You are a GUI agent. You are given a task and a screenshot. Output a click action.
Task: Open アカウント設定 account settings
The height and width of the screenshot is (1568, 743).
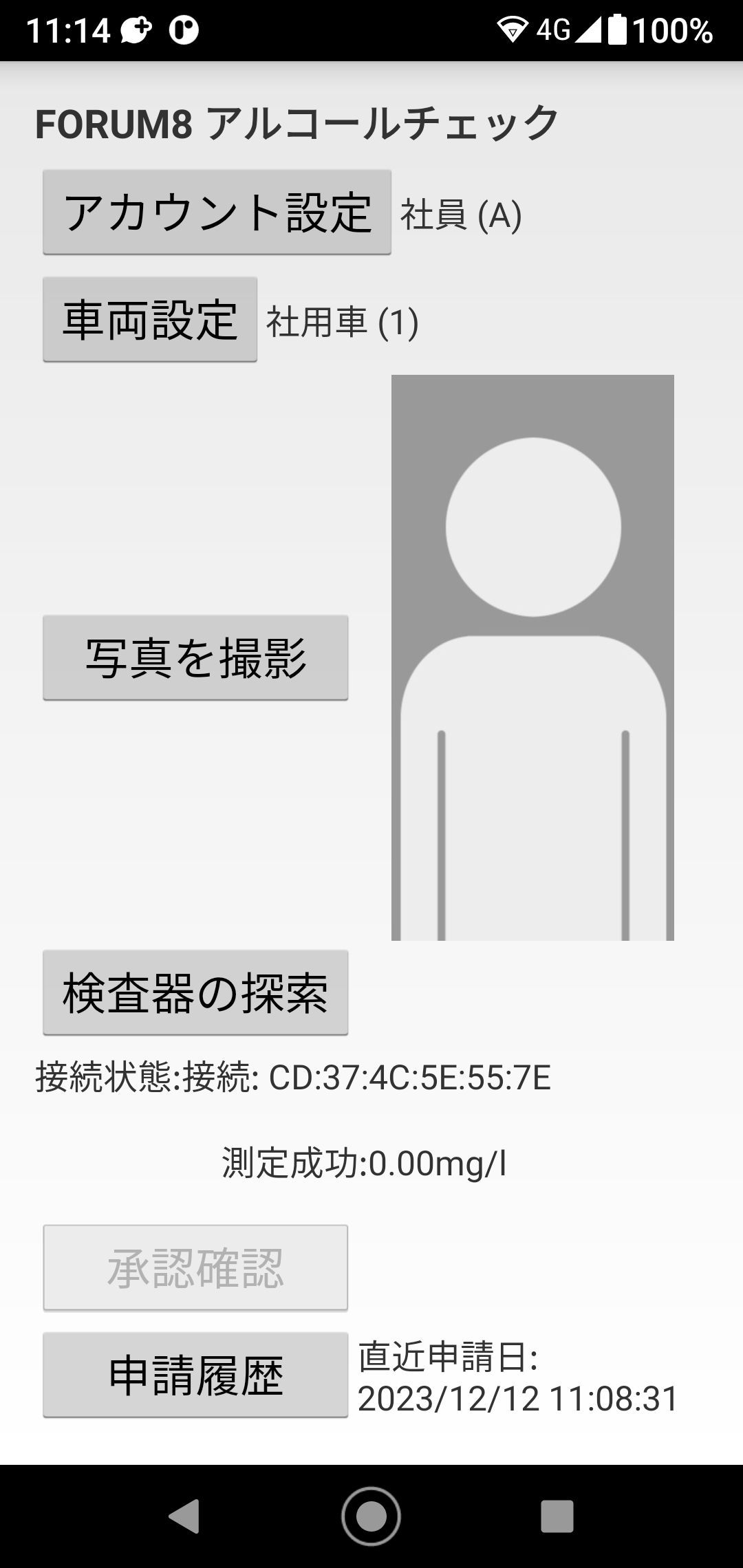tap(217, 213)
